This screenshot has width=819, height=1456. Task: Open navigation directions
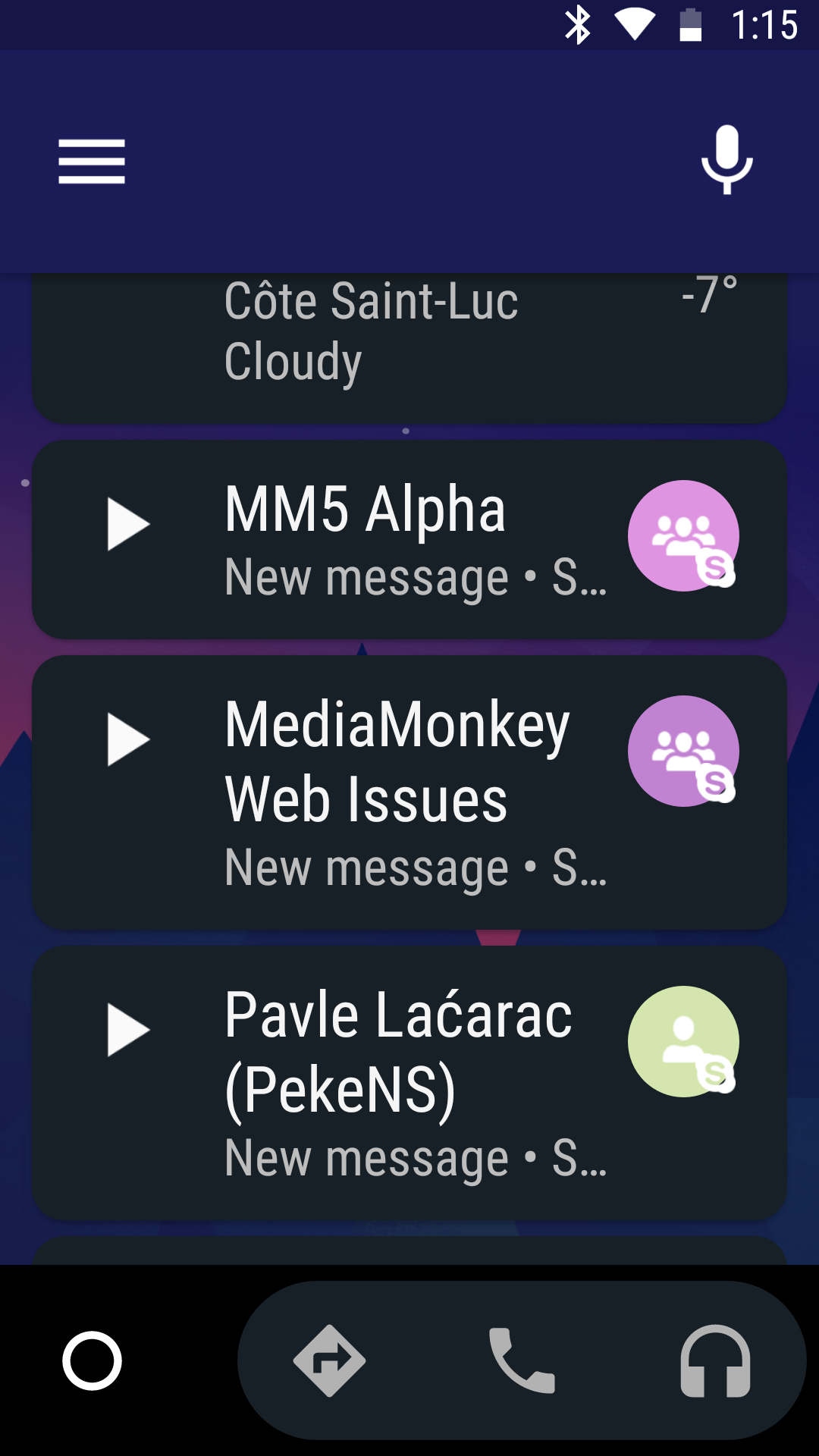pos(329,1360)
